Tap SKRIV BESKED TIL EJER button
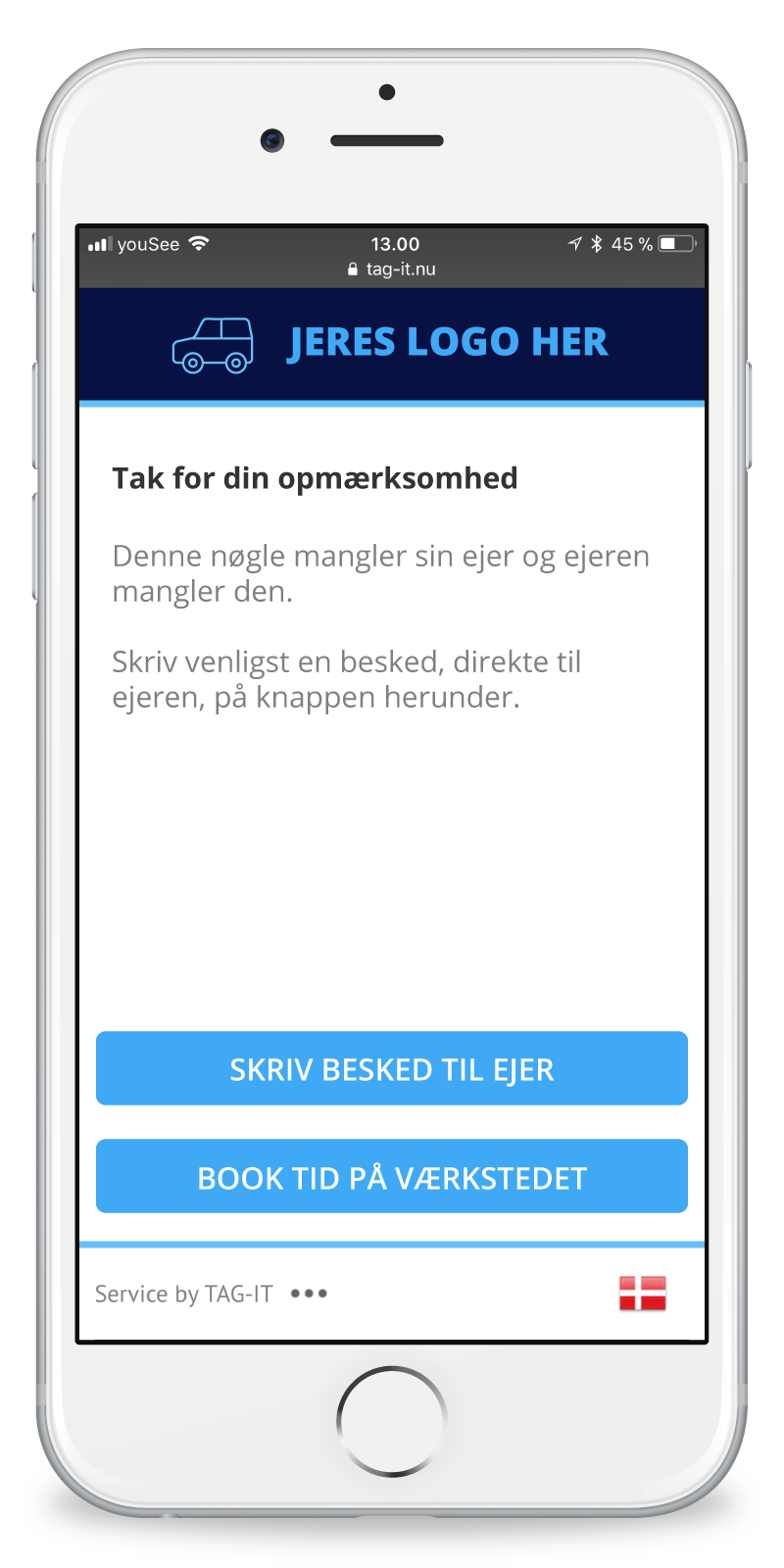 click(392, 1068)
